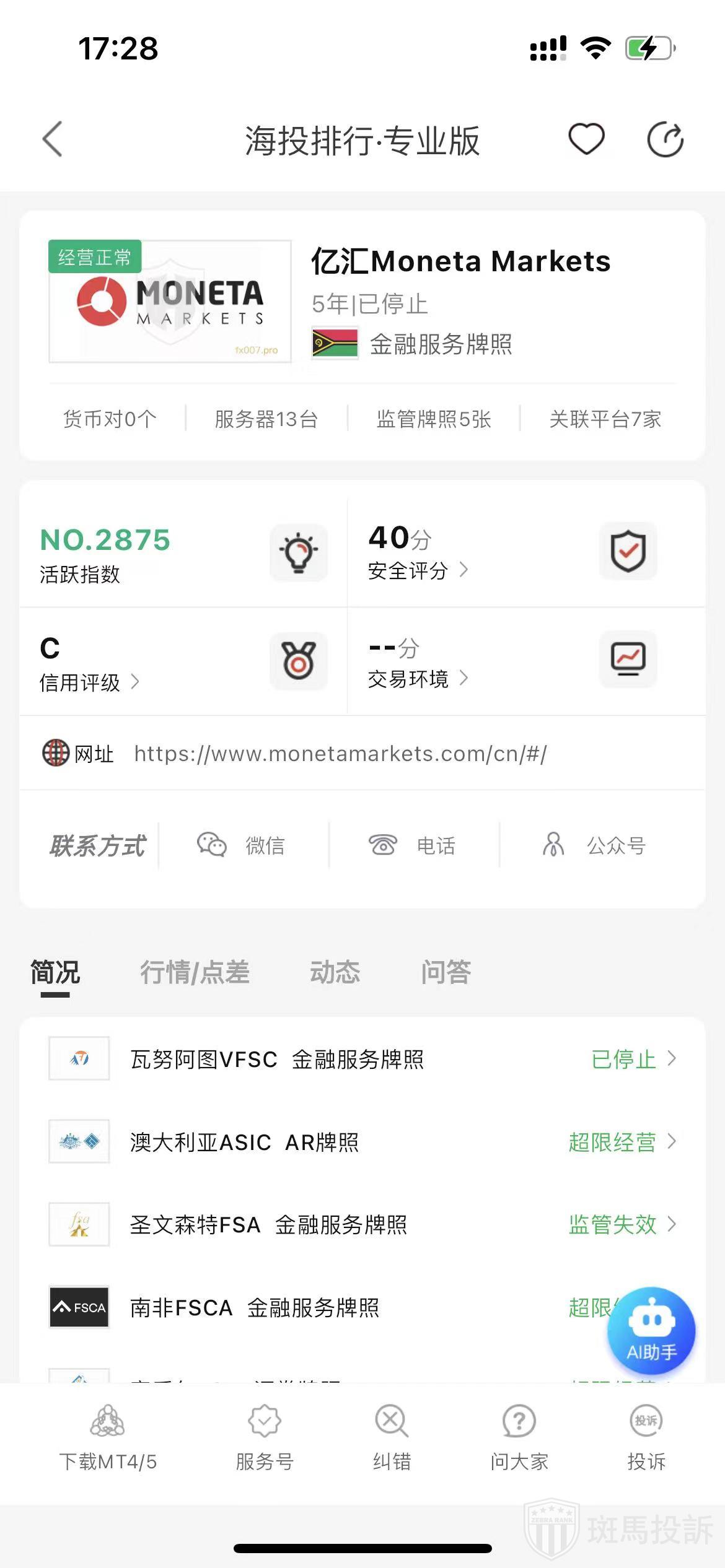Share the page via the top-right icon
The width and height of the screenshot is (725, 1568).
[x=665, y=140]
